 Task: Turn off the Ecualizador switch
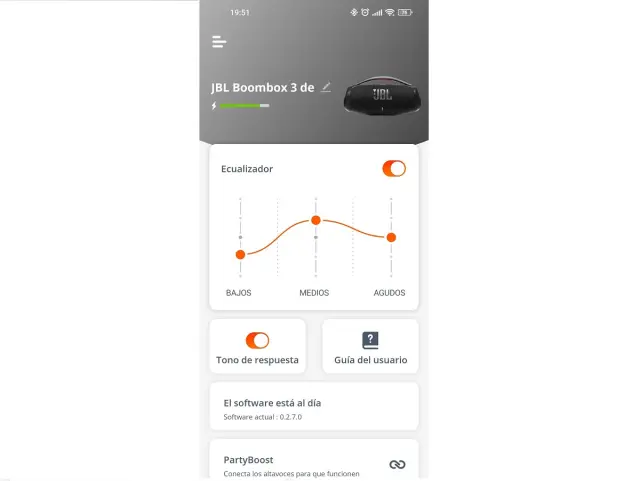click(394, 169)
